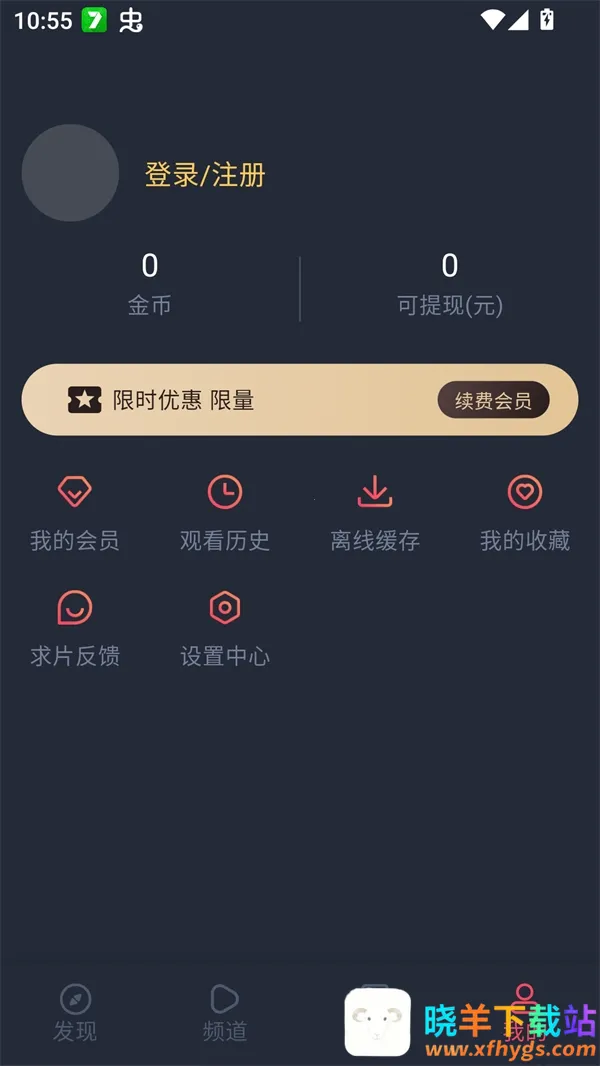
Task: Open 我的会员 membership page
Action: click(x=75, y=514)
